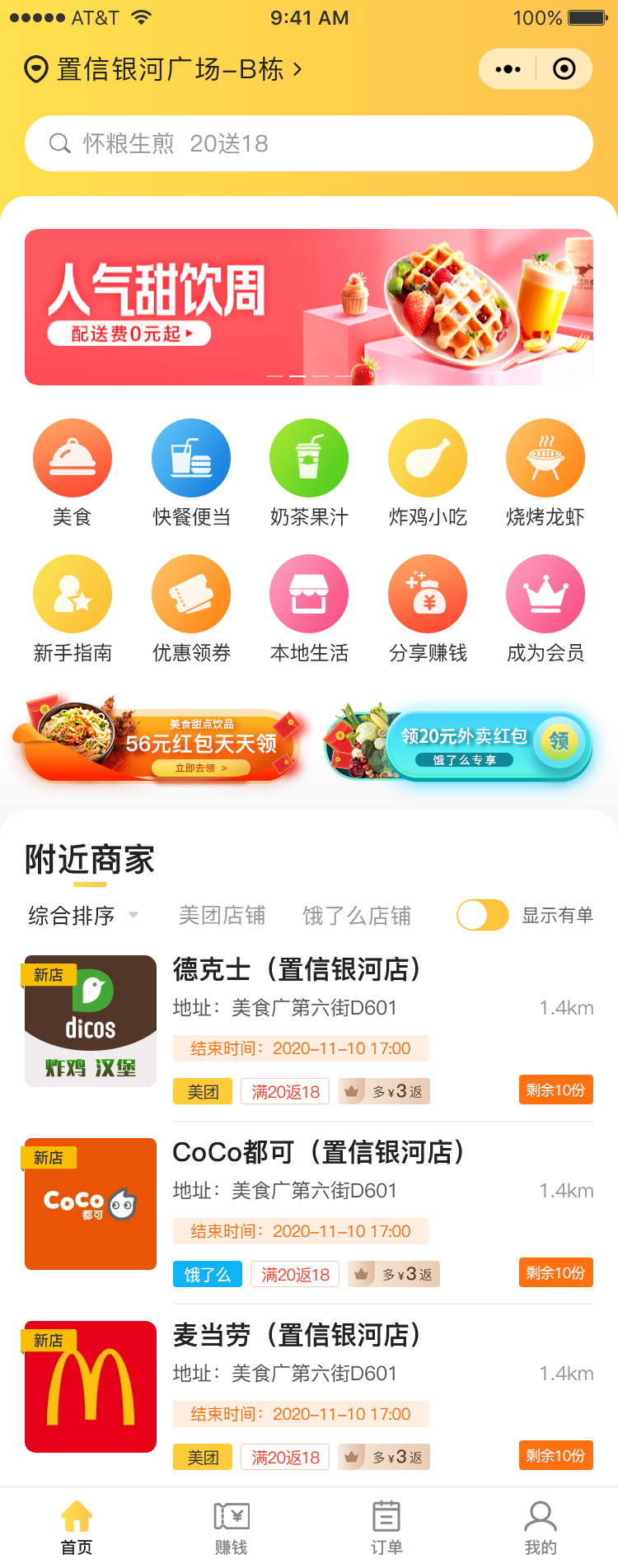The width and height of the screenshot is (618, 1568).
Task: Tap the search box 怀粮生煎
Action: (x=309, y=143)
